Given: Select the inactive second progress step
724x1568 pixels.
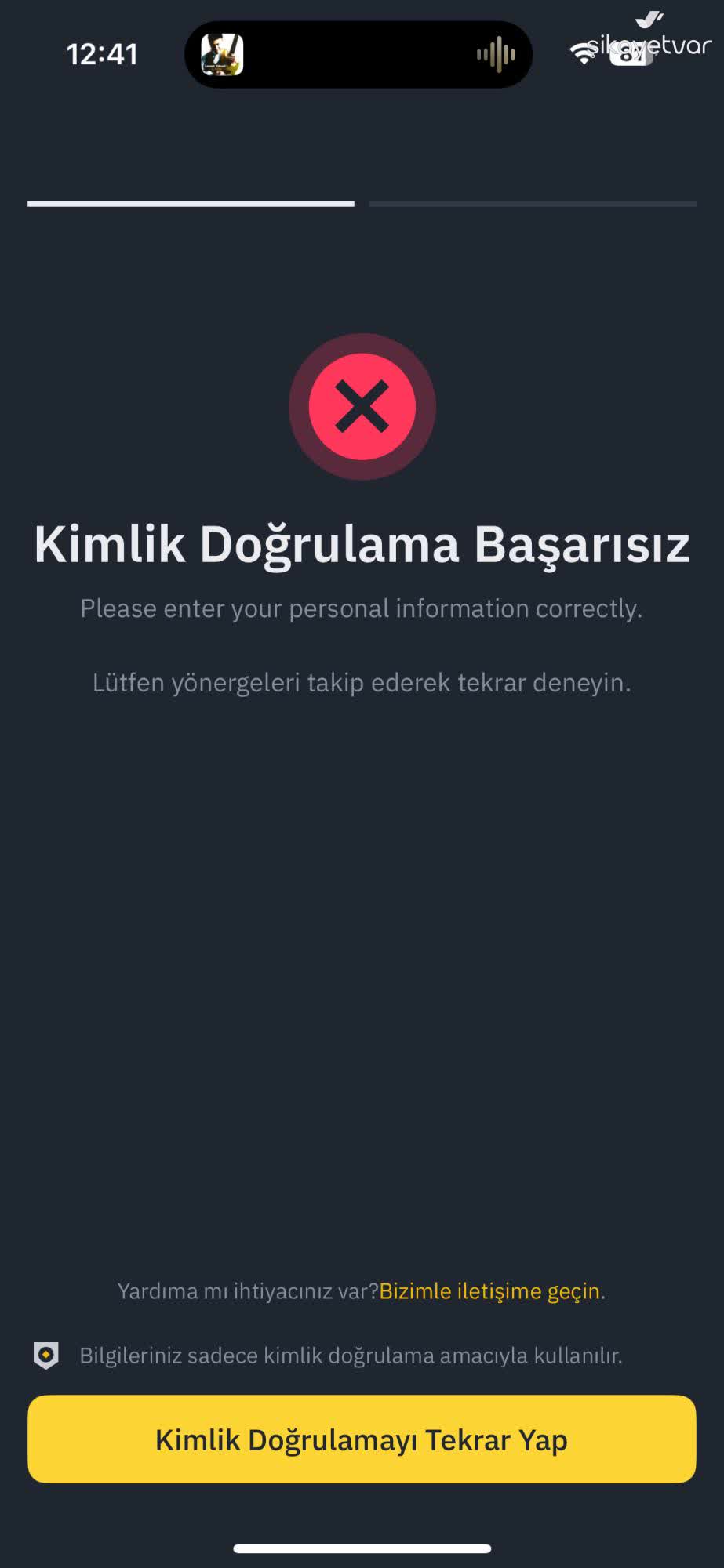Looking at the screenshot, I should (533, 204).
